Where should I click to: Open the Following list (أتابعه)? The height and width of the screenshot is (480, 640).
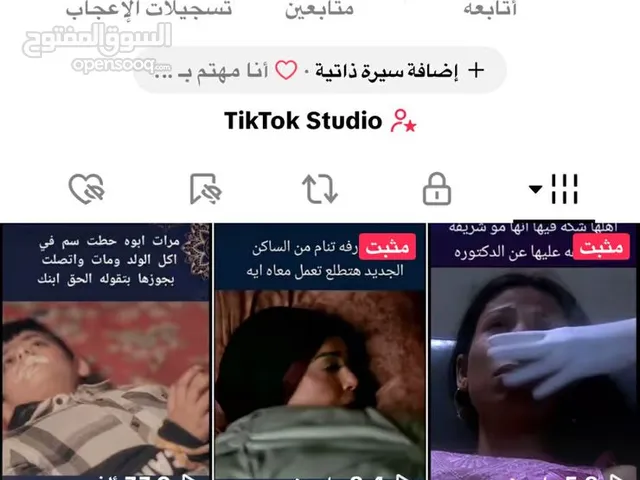click(x=490, y=11)
